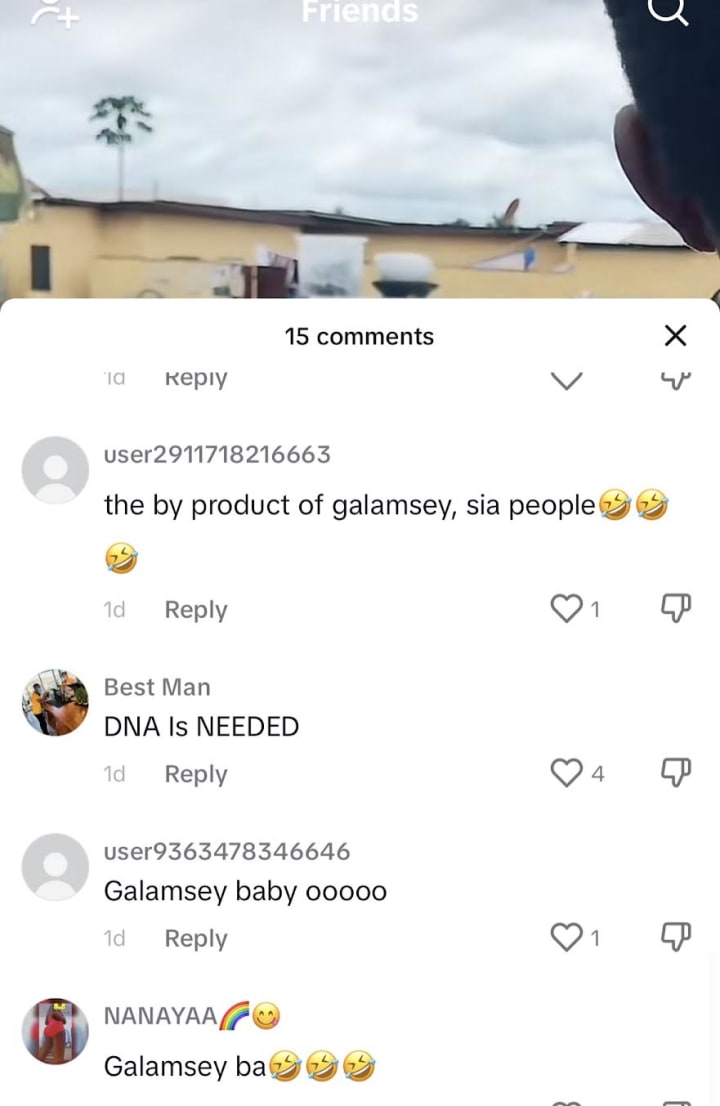The width and height of the screenshot is (720, 1106).
Task: Open the search icon
Action: tap(668, 10)
